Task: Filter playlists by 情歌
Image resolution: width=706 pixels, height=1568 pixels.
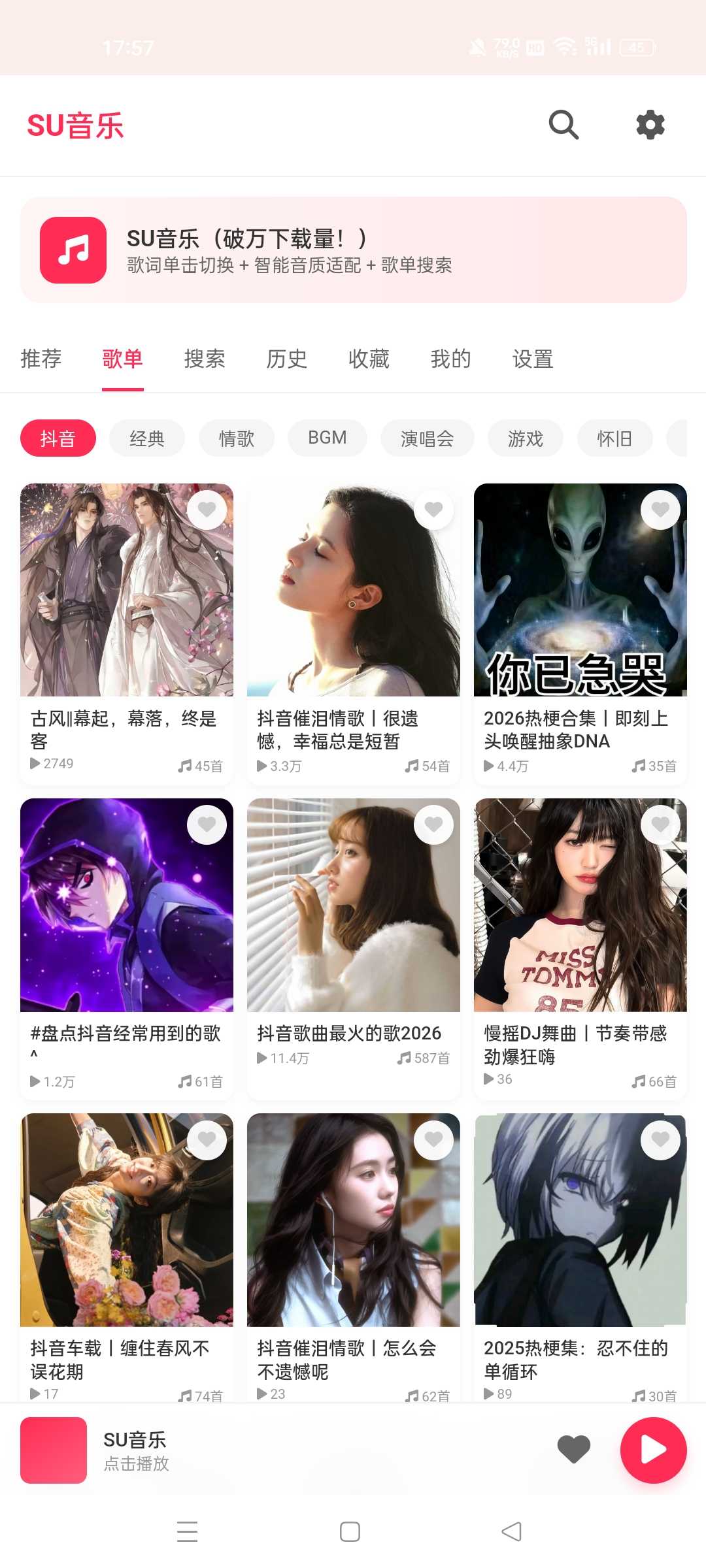Action: click(236, 438)
